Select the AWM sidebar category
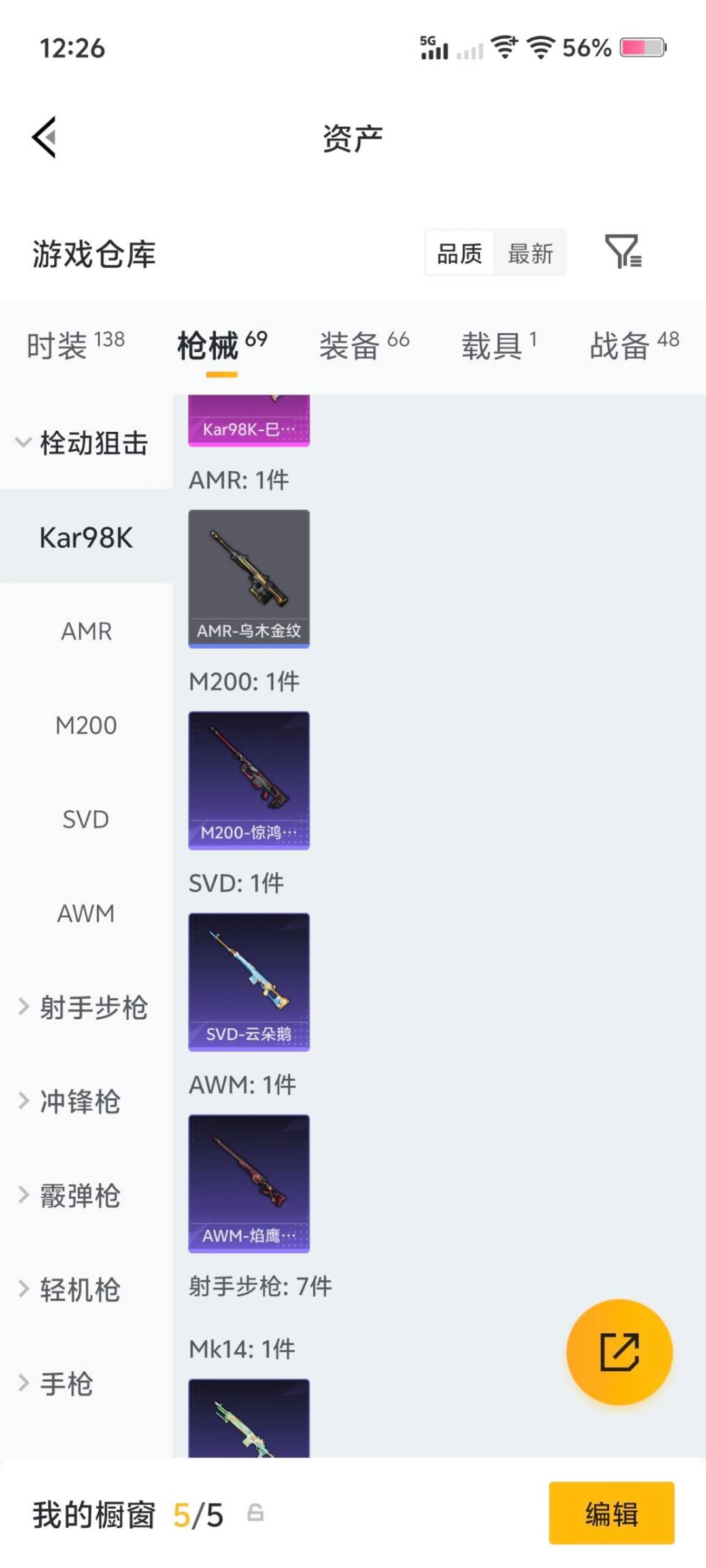This screenshot has width=706, height=1568. 87,913
